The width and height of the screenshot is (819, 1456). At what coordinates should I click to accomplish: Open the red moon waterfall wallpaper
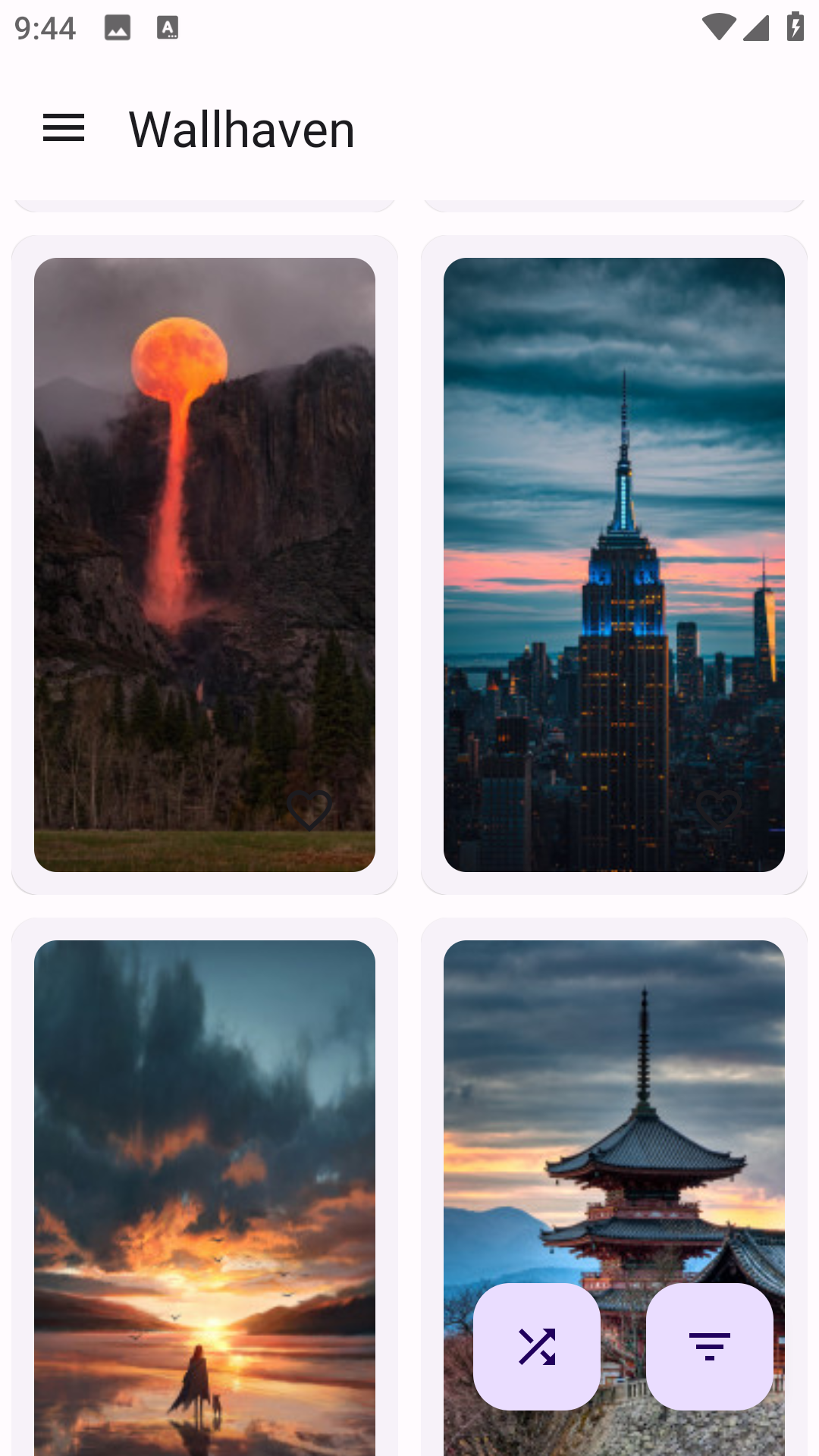(x=205, y=531)
